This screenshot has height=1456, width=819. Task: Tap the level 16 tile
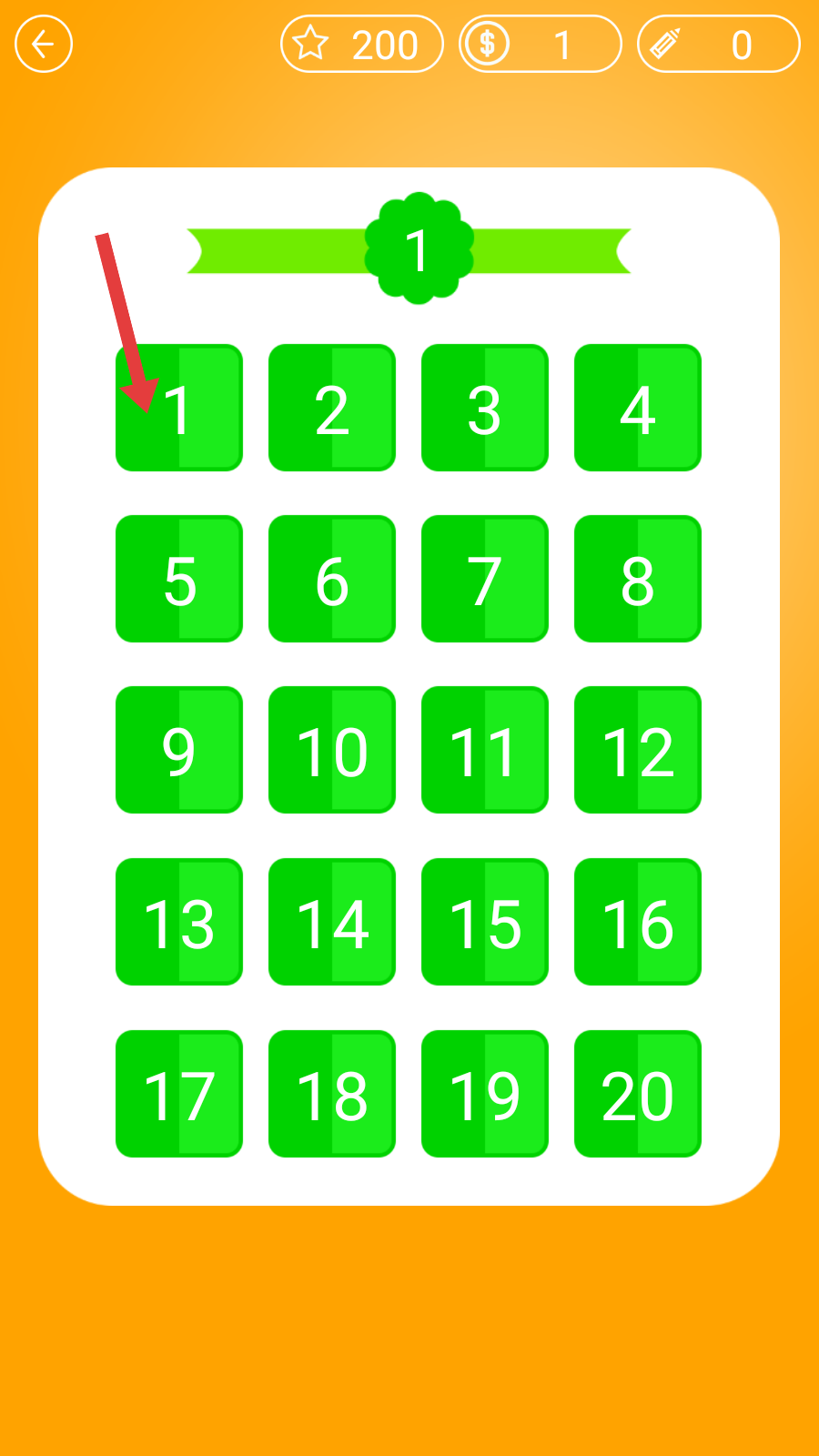tap(638, 922)
